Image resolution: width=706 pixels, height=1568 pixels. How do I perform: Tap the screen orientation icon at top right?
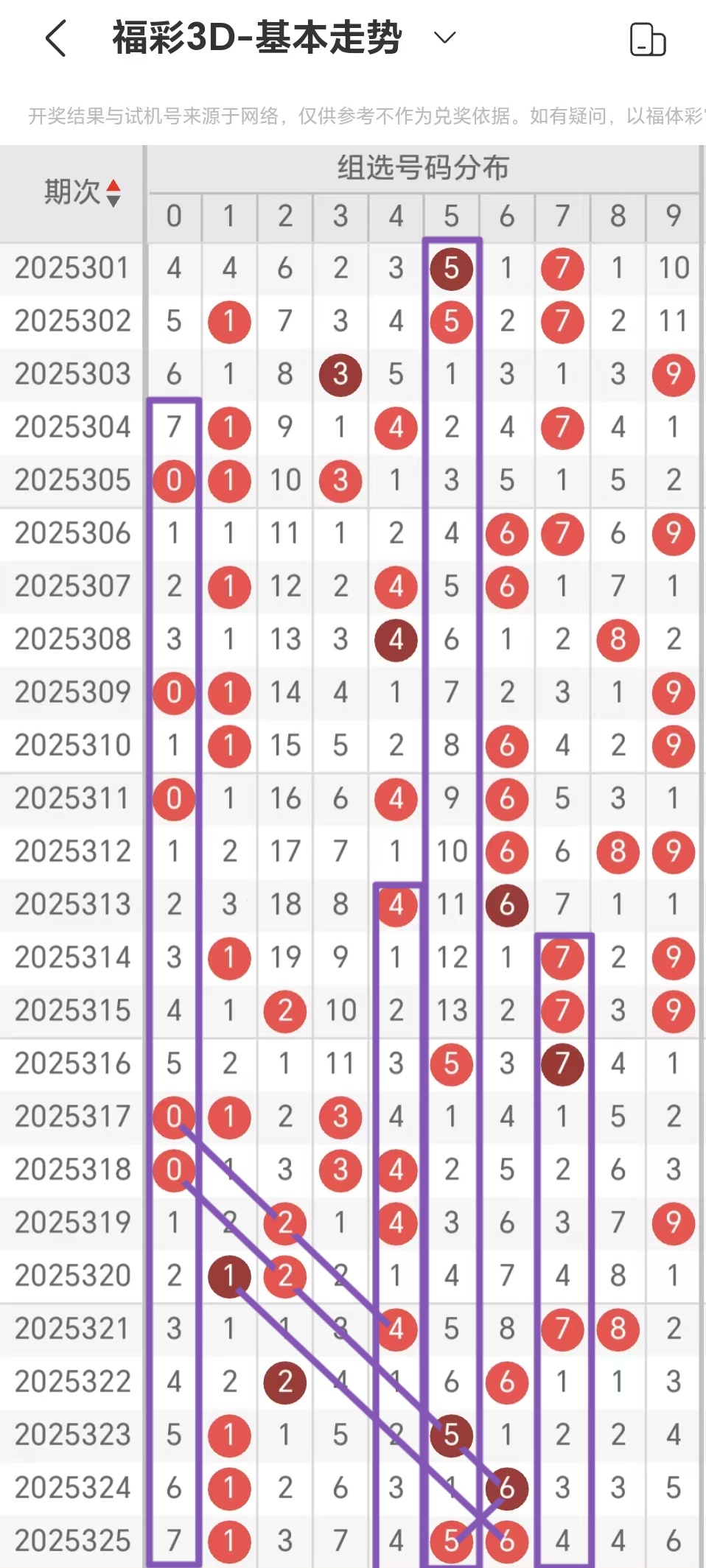click(x=648, y=39)
